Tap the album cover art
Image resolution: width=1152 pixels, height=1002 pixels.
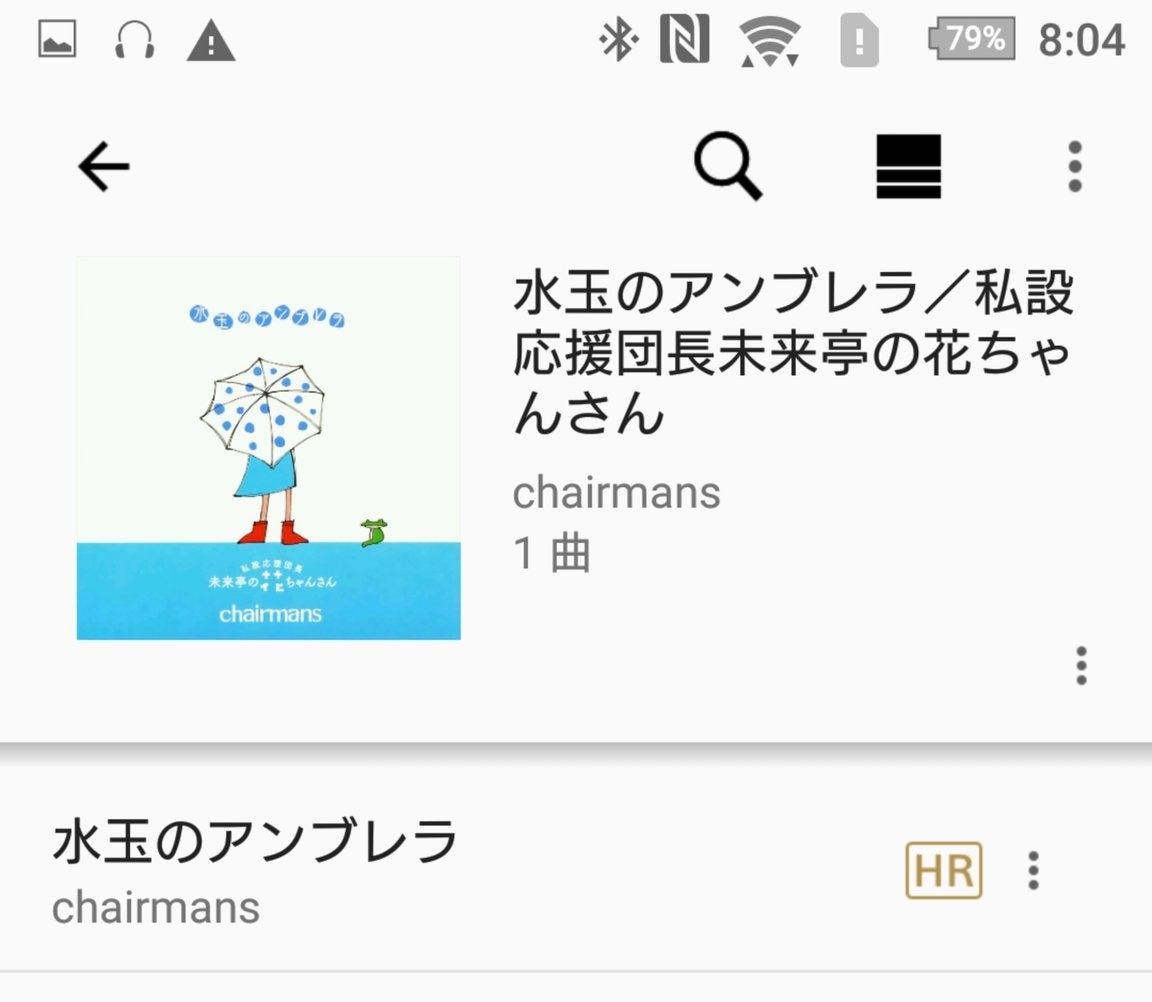[x=268, y=448]
